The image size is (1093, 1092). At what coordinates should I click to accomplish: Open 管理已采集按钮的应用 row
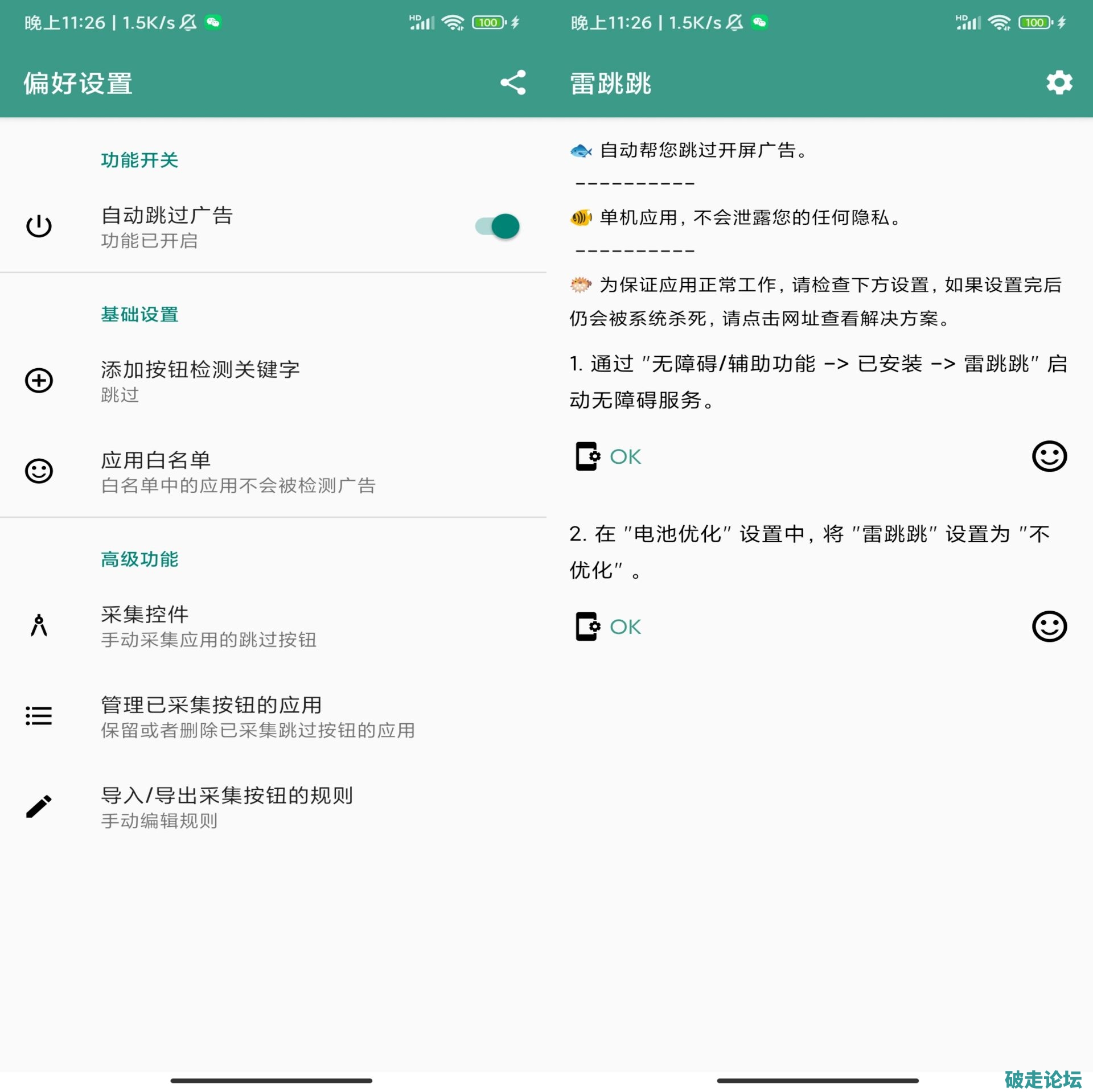257,716
